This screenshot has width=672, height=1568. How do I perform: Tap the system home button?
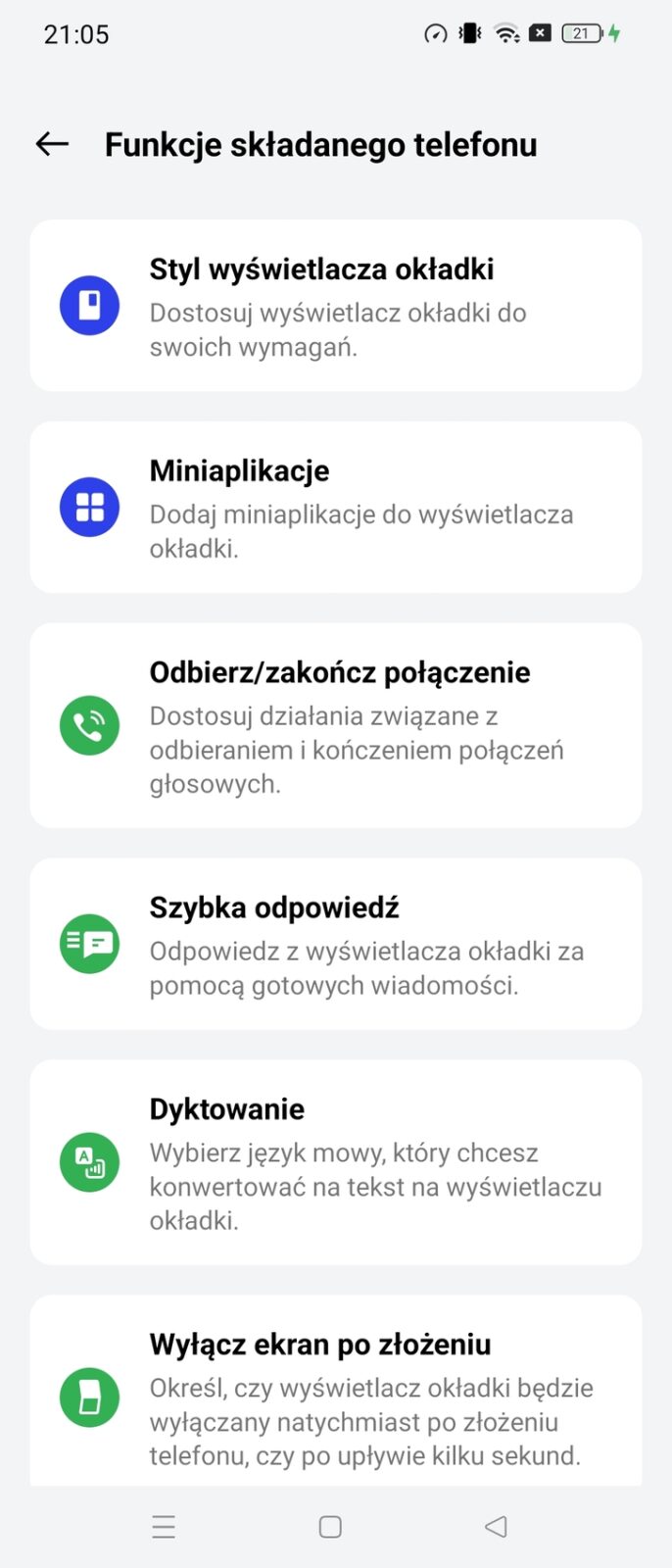click(x=330, y=1527)
